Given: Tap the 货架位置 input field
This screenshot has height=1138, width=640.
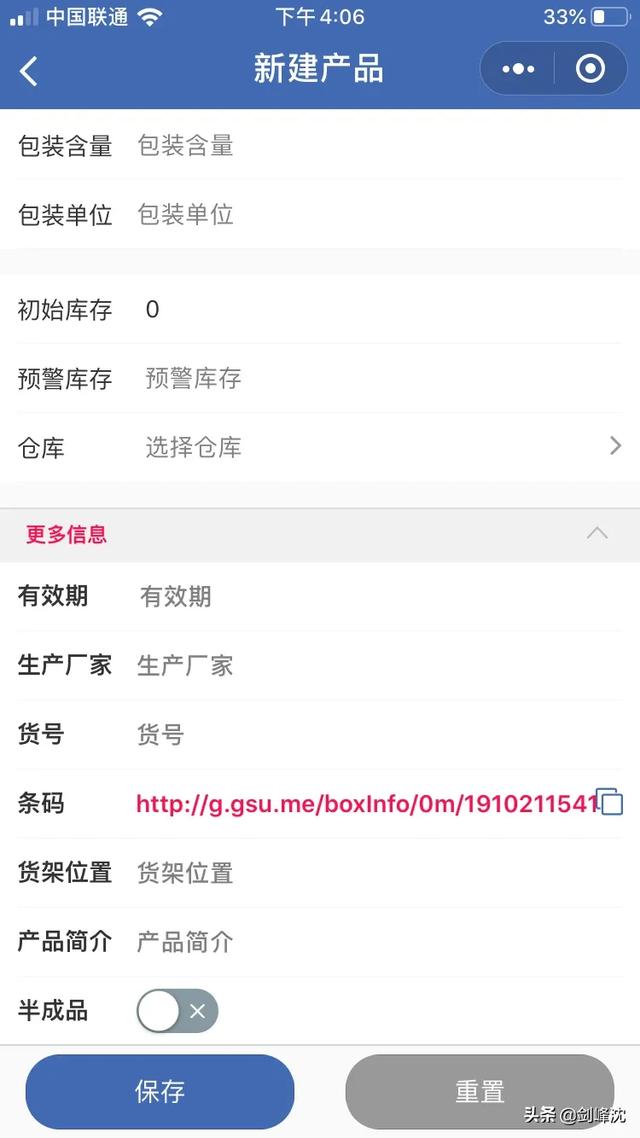Looking at the screenshot, I should coord(370,873).
